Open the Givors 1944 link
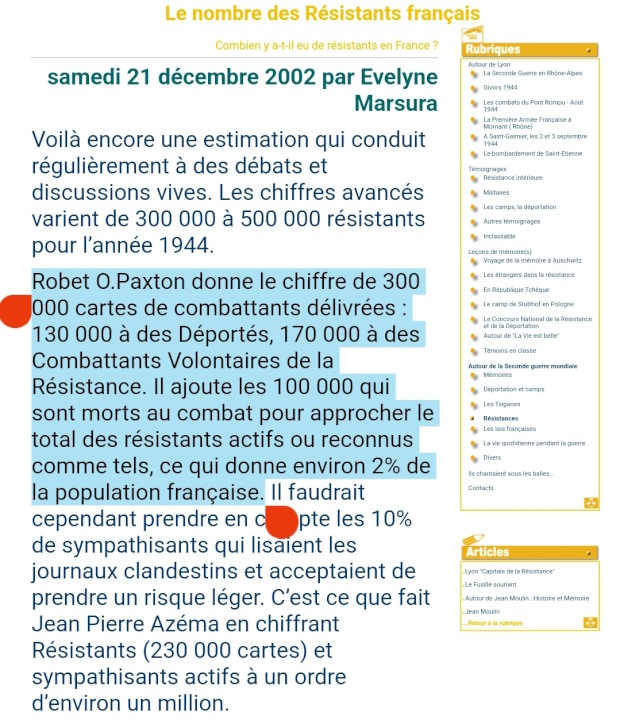 (x=500, y=87)
